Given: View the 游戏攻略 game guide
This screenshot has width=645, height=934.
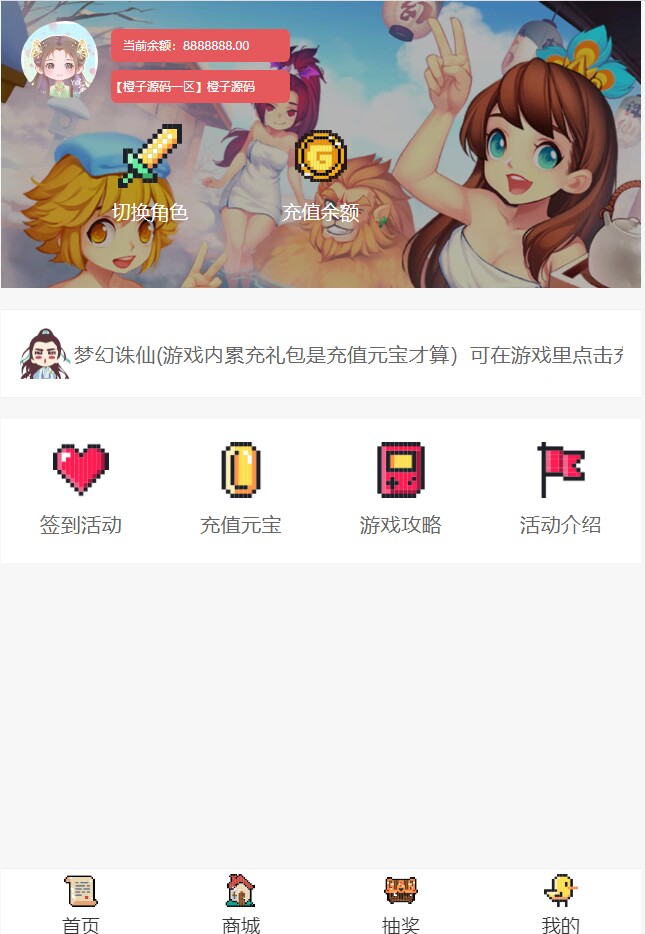Looking at the screenshot, I should (400, 490).
